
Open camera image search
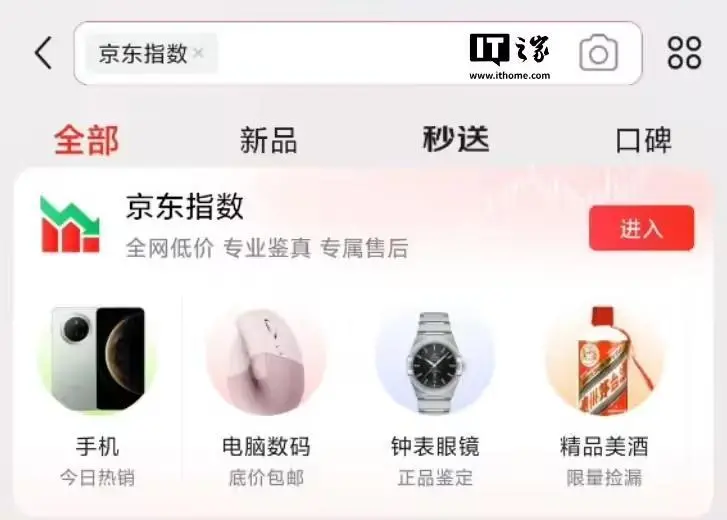pos(598,53)
